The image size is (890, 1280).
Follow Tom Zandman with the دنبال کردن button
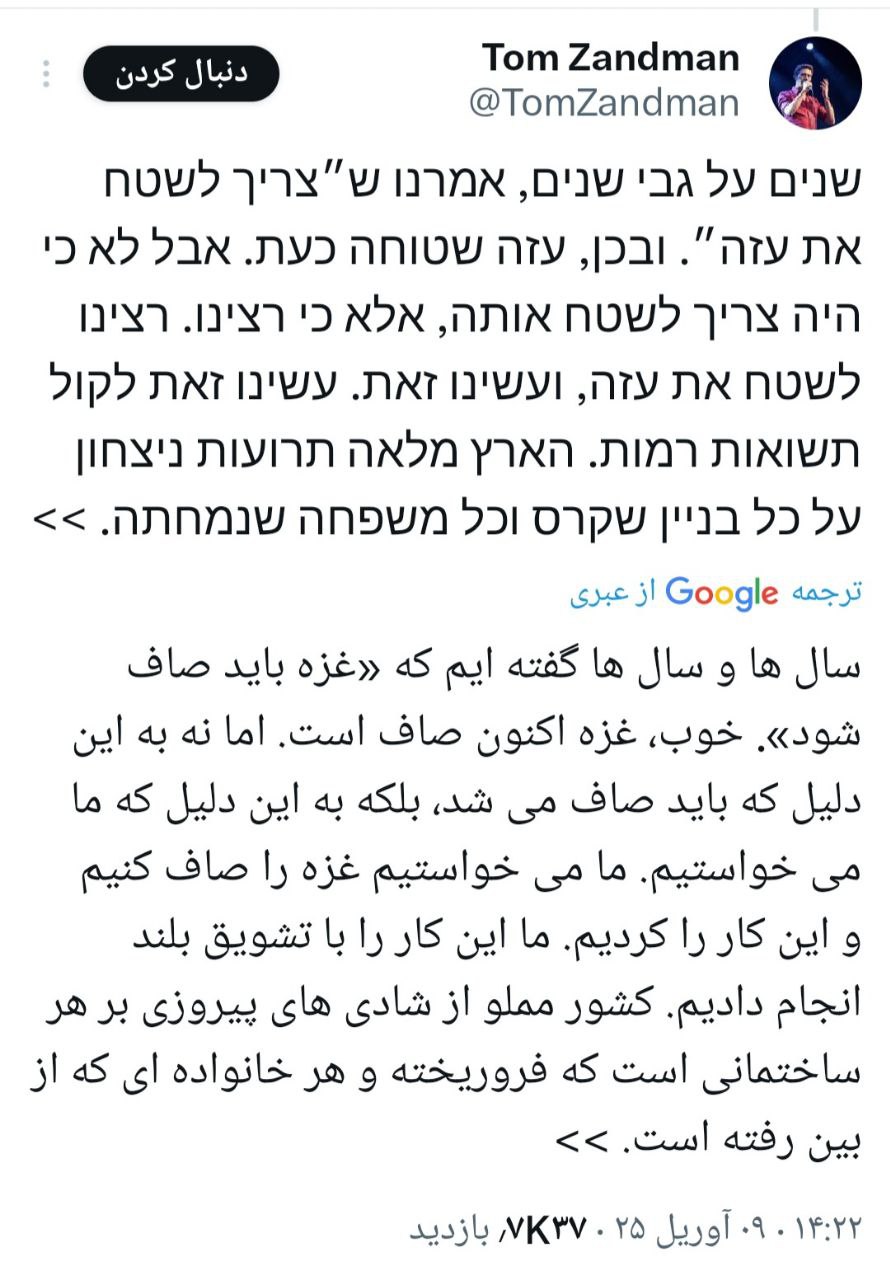(x=181, y=74)
